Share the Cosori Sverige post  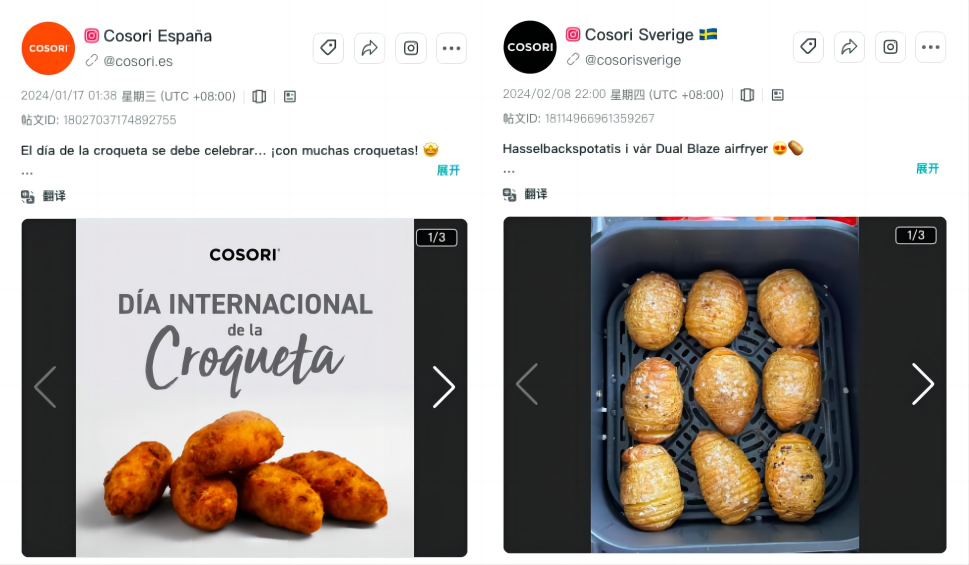849,47
